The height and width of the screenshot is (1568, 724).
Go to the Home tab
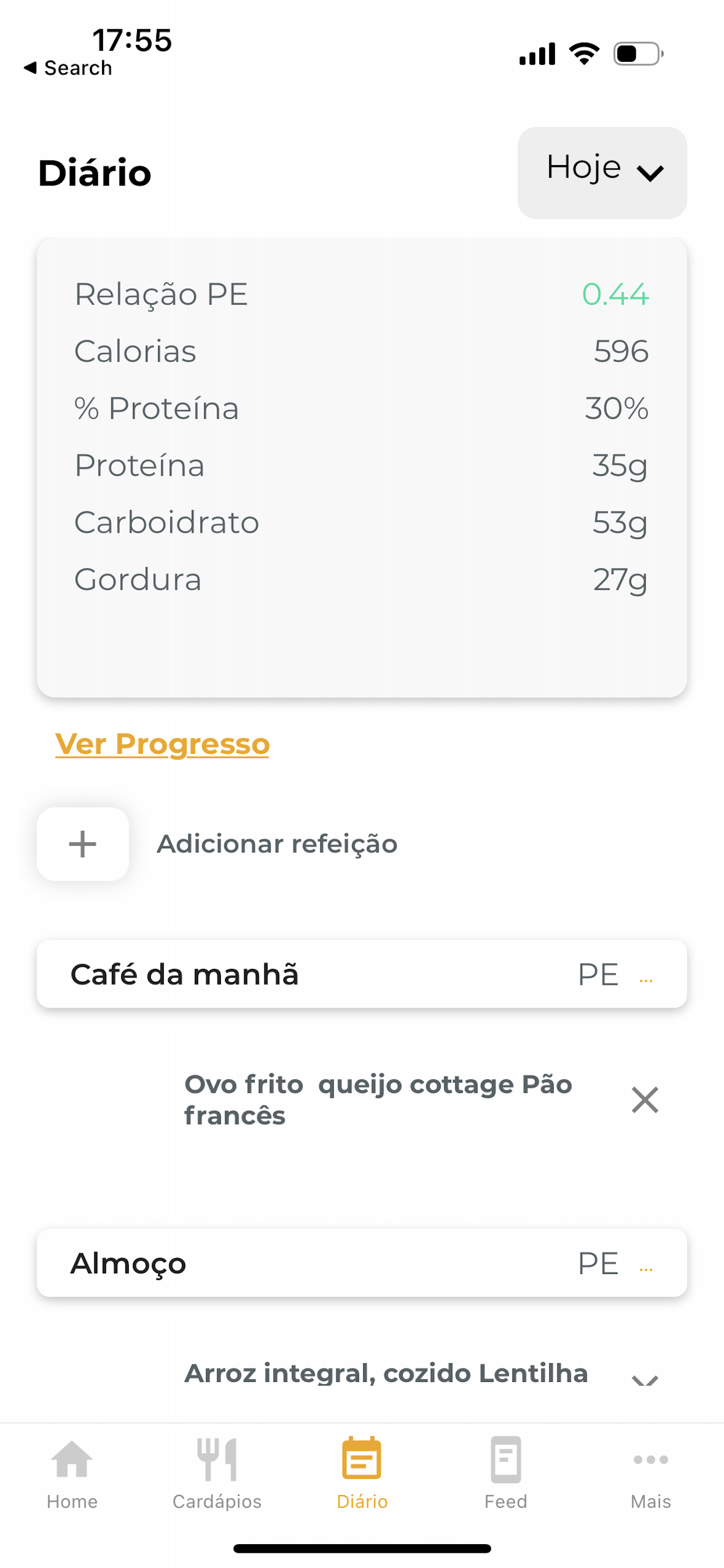click(72, 1473)
